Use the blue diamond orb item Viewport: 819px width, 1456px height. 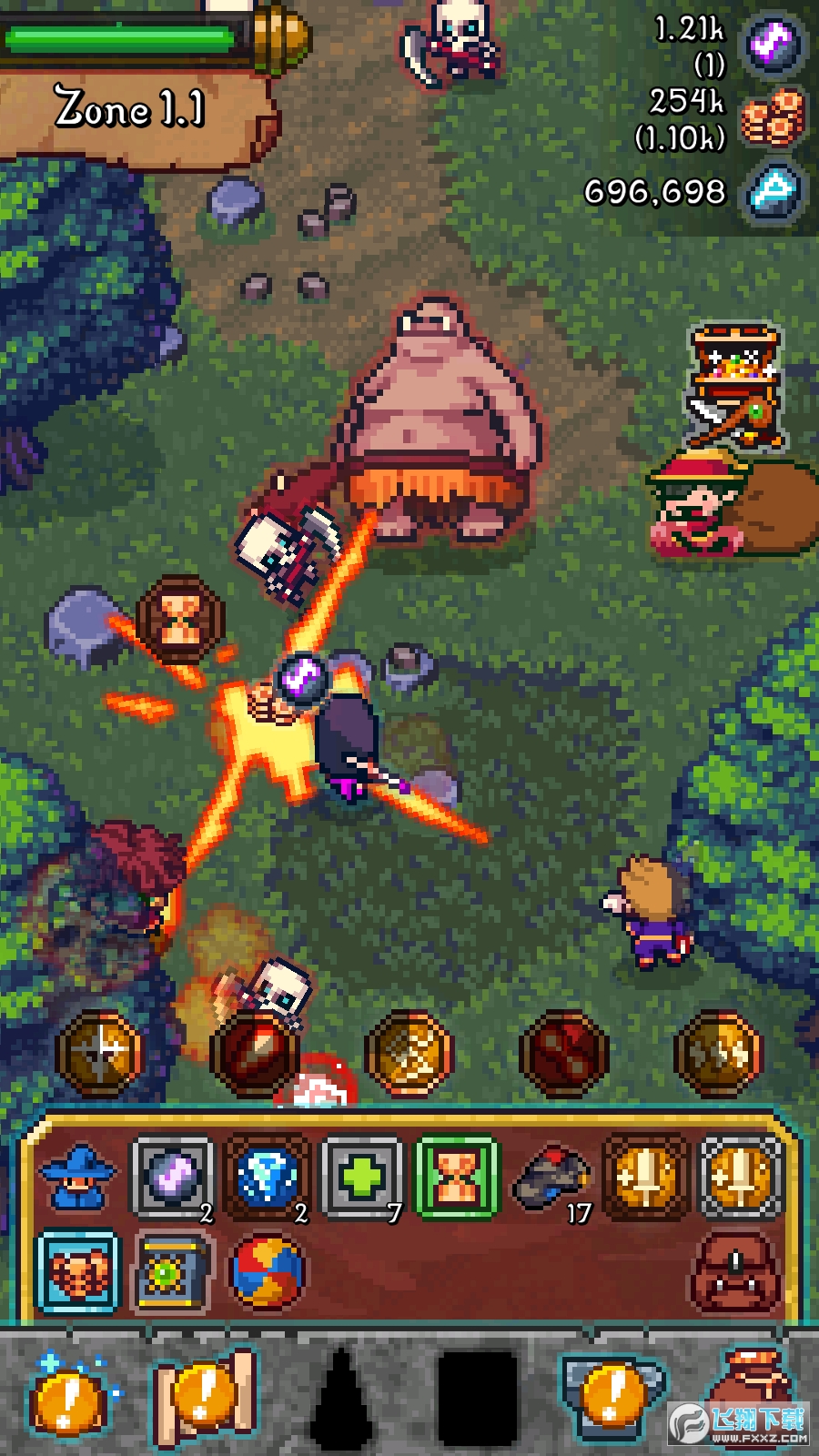(x=268, y=1178)
